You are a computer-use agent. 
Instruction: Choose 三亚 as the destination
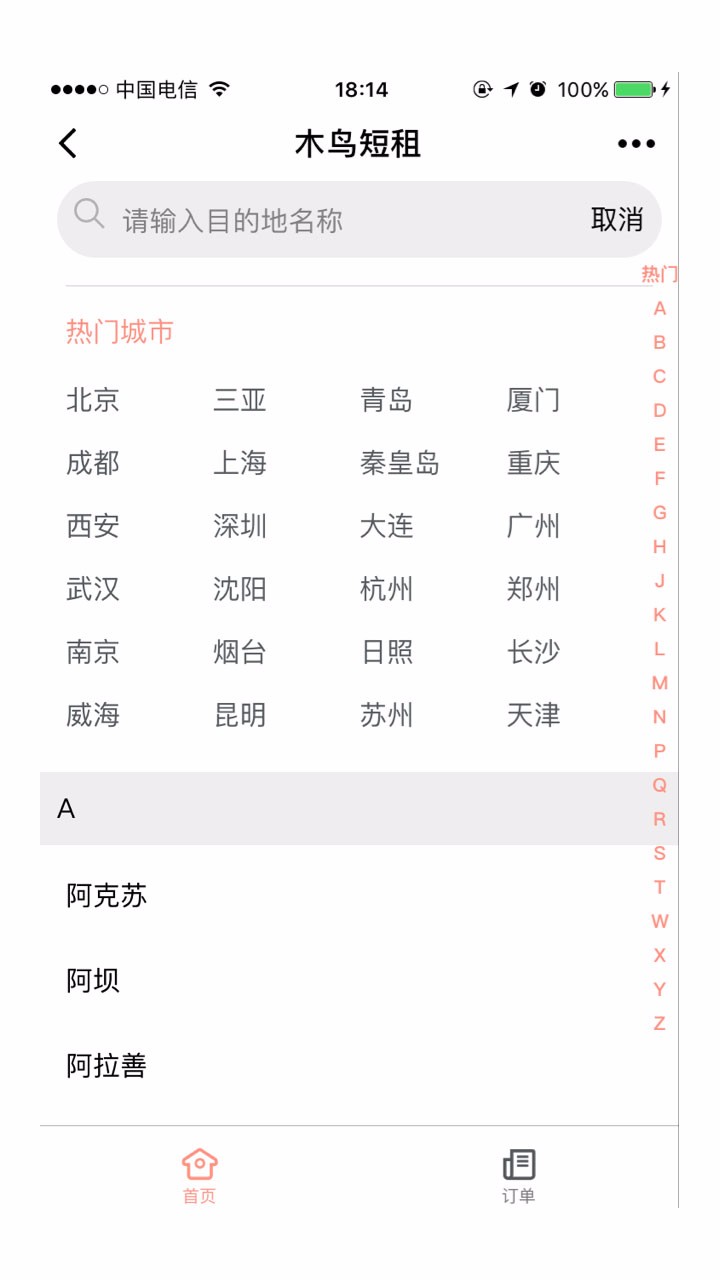[x=240, y=401]
